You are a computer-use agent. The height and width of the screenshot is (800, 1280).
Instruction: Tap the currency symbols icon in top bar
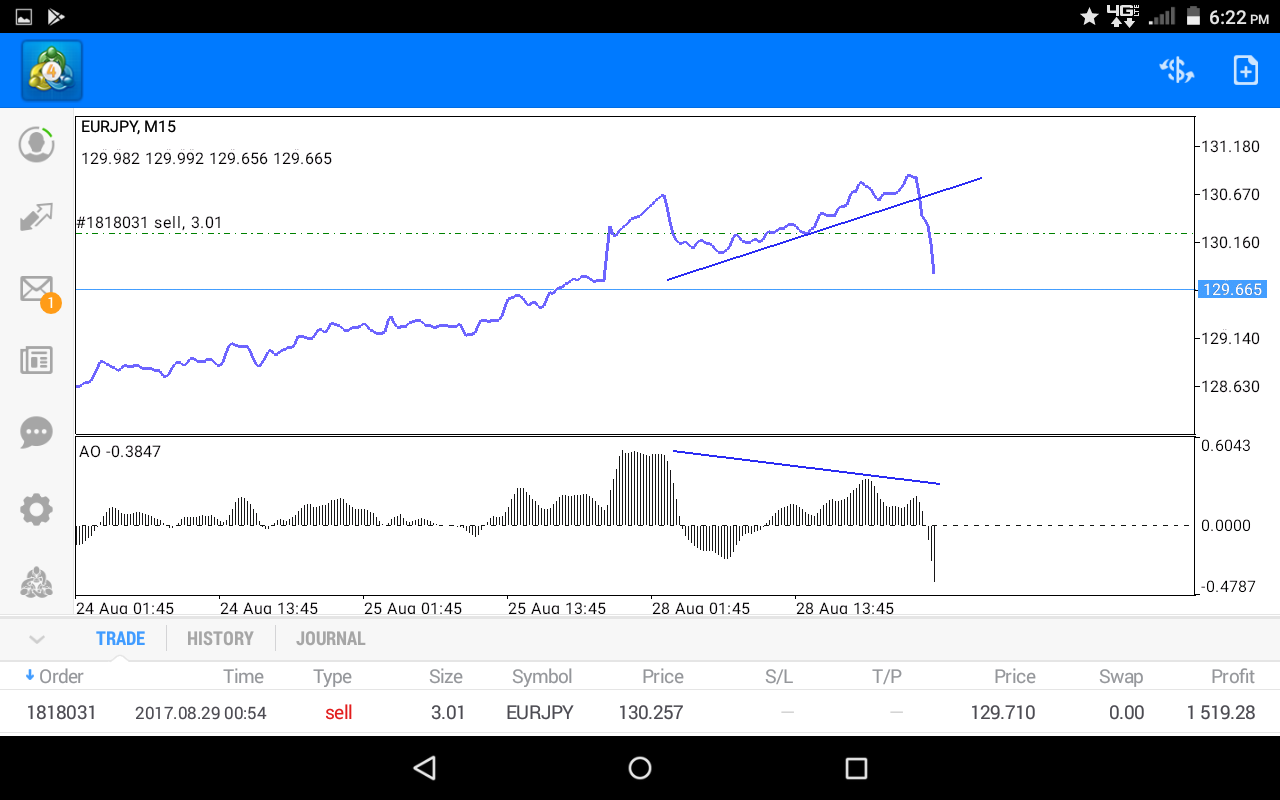coord(1177,70)
